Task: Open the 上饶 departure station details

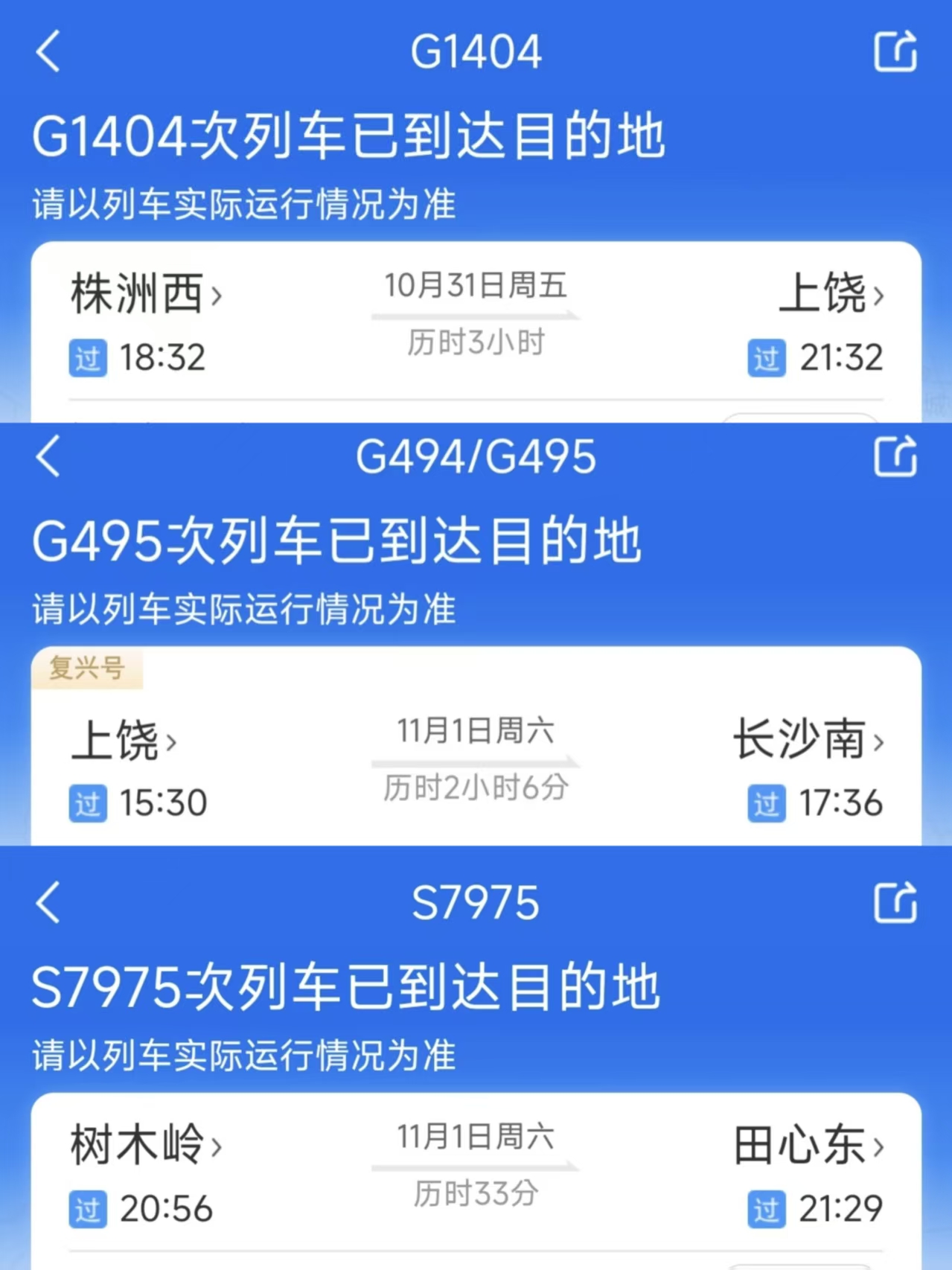Action: pos(115,740)
